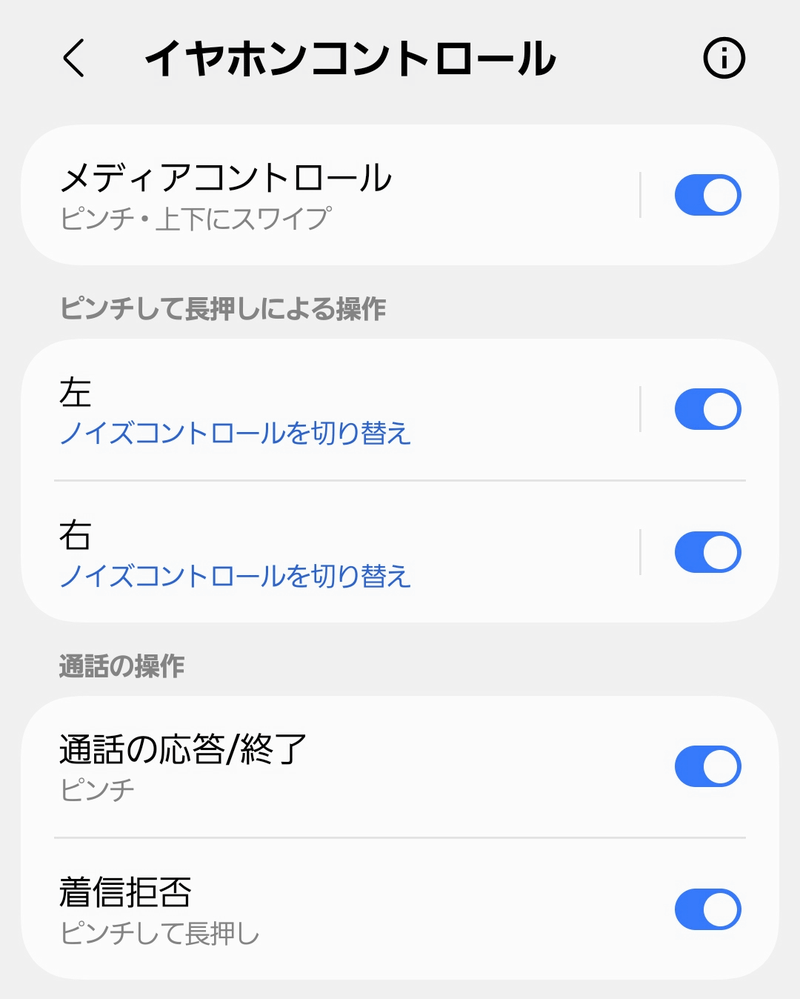Switch off 着信拒否
This screenshot has width=800, height=999.
(707, 909)
